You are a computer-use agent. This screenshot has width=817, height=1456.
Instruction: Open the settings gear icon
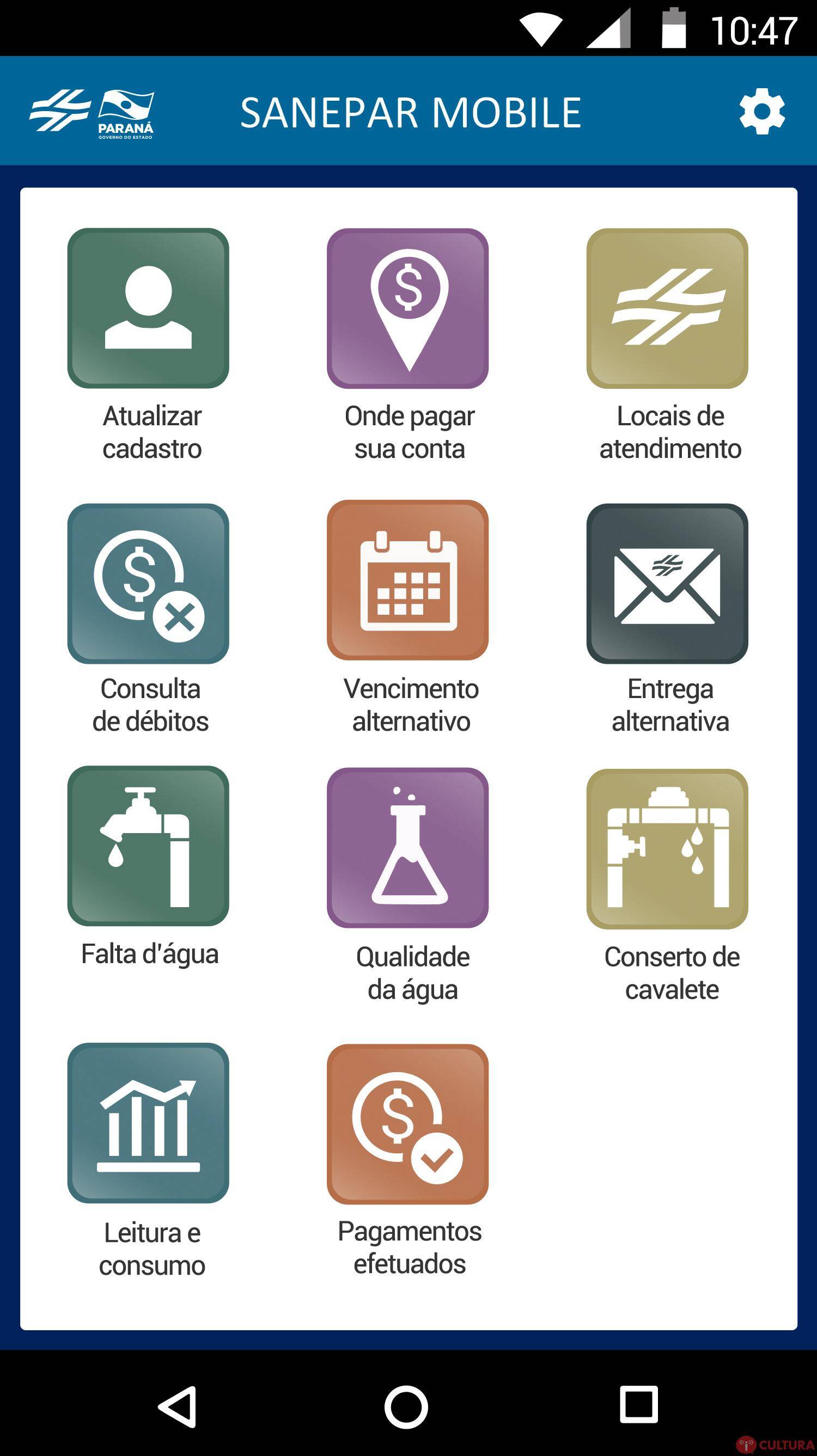click(x=761, y=111)
